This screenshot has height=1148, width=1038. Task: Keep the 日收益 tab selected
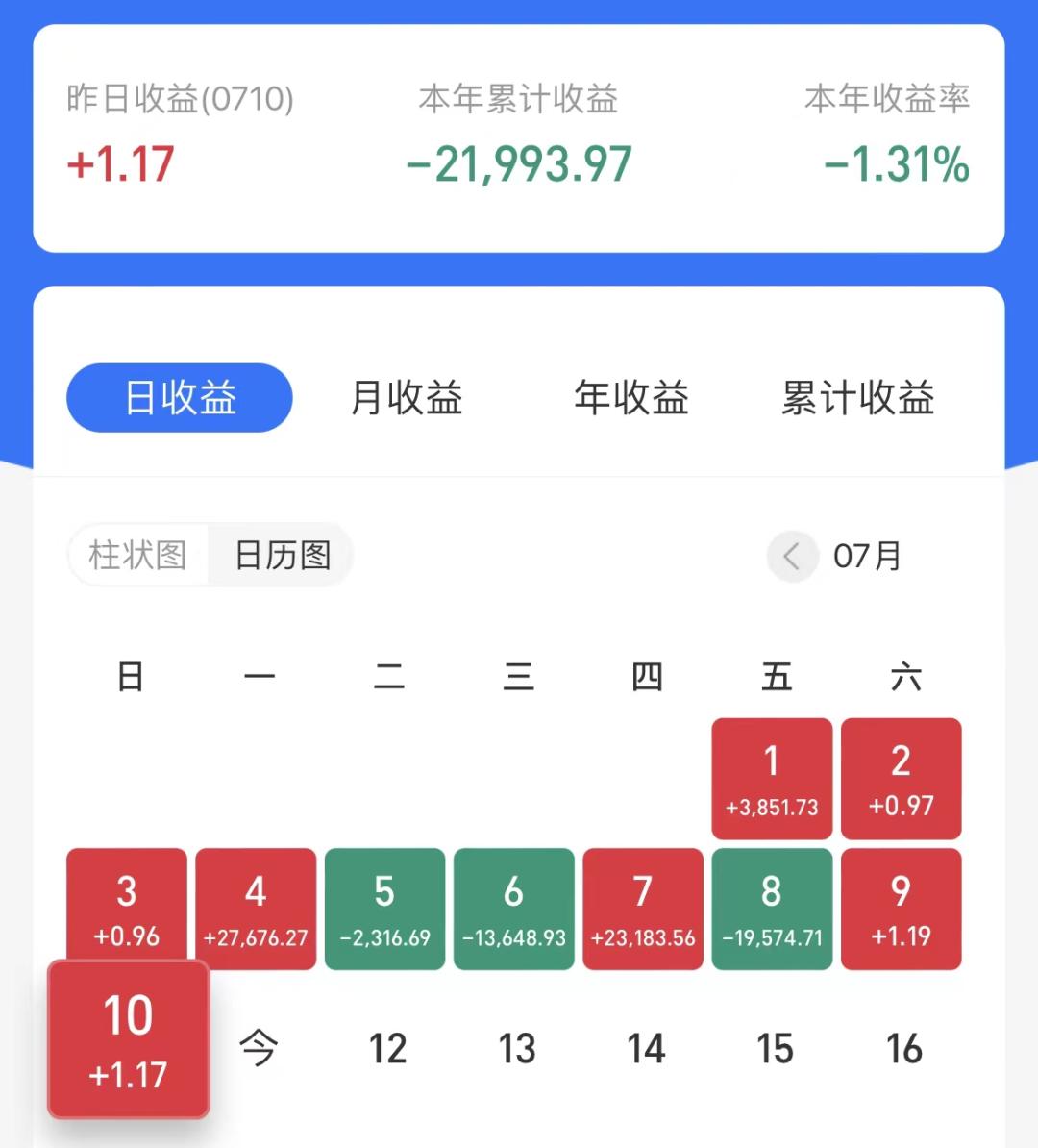[179, 397]
